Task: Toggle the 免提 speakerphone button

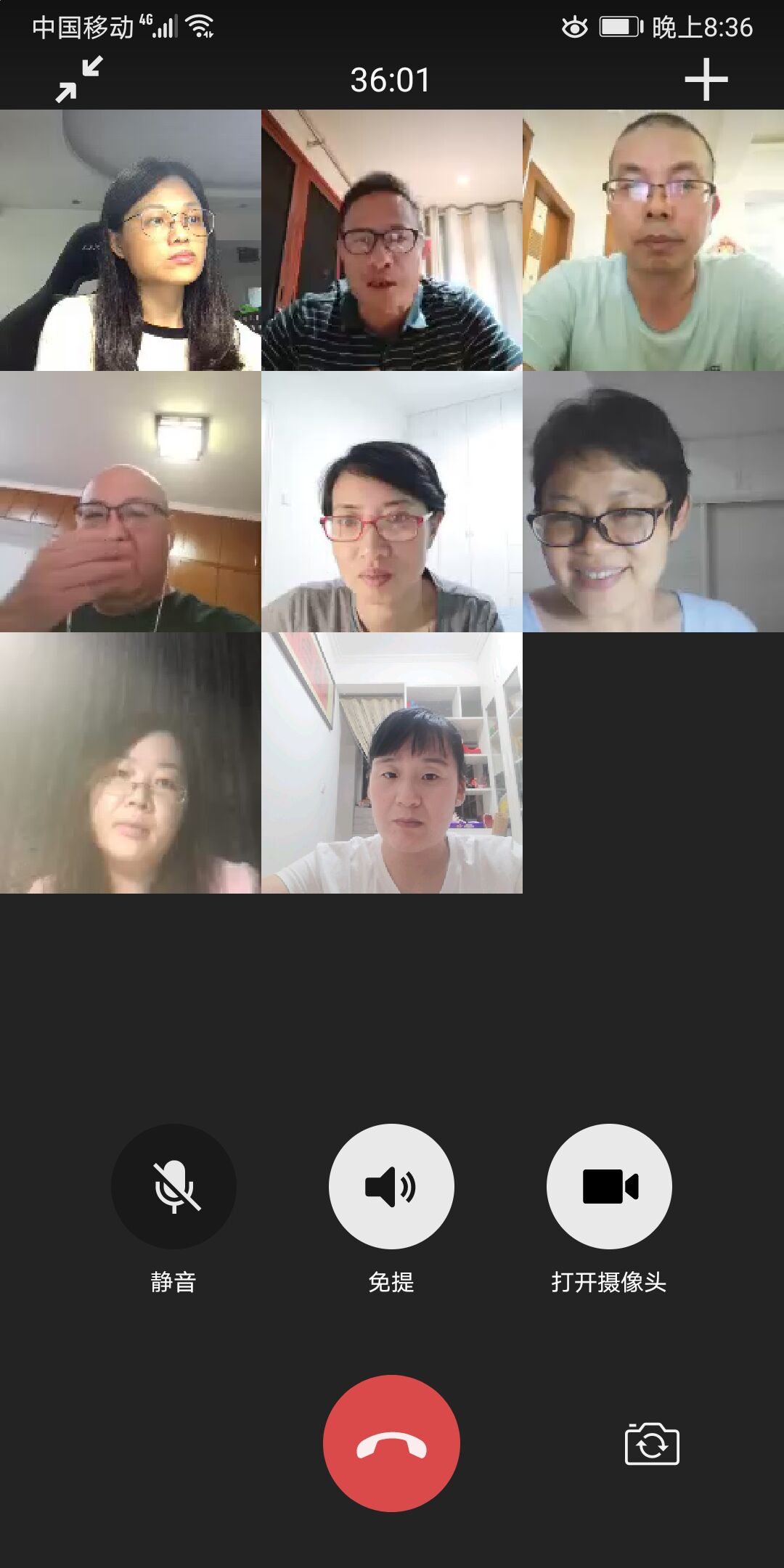Action: [391, 1186]
